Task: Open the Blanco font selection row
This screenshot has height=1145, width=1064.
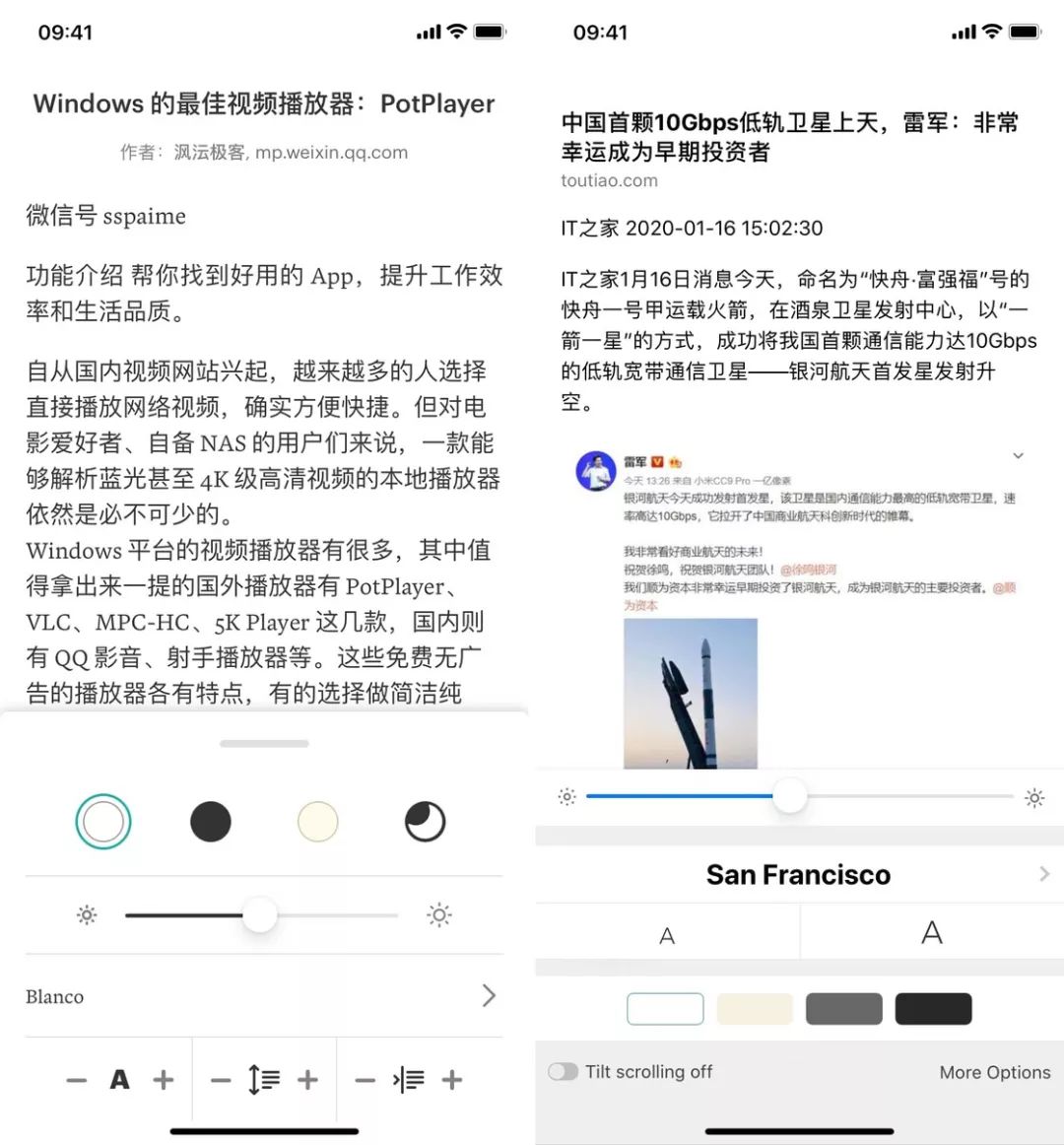Action: 264,996
